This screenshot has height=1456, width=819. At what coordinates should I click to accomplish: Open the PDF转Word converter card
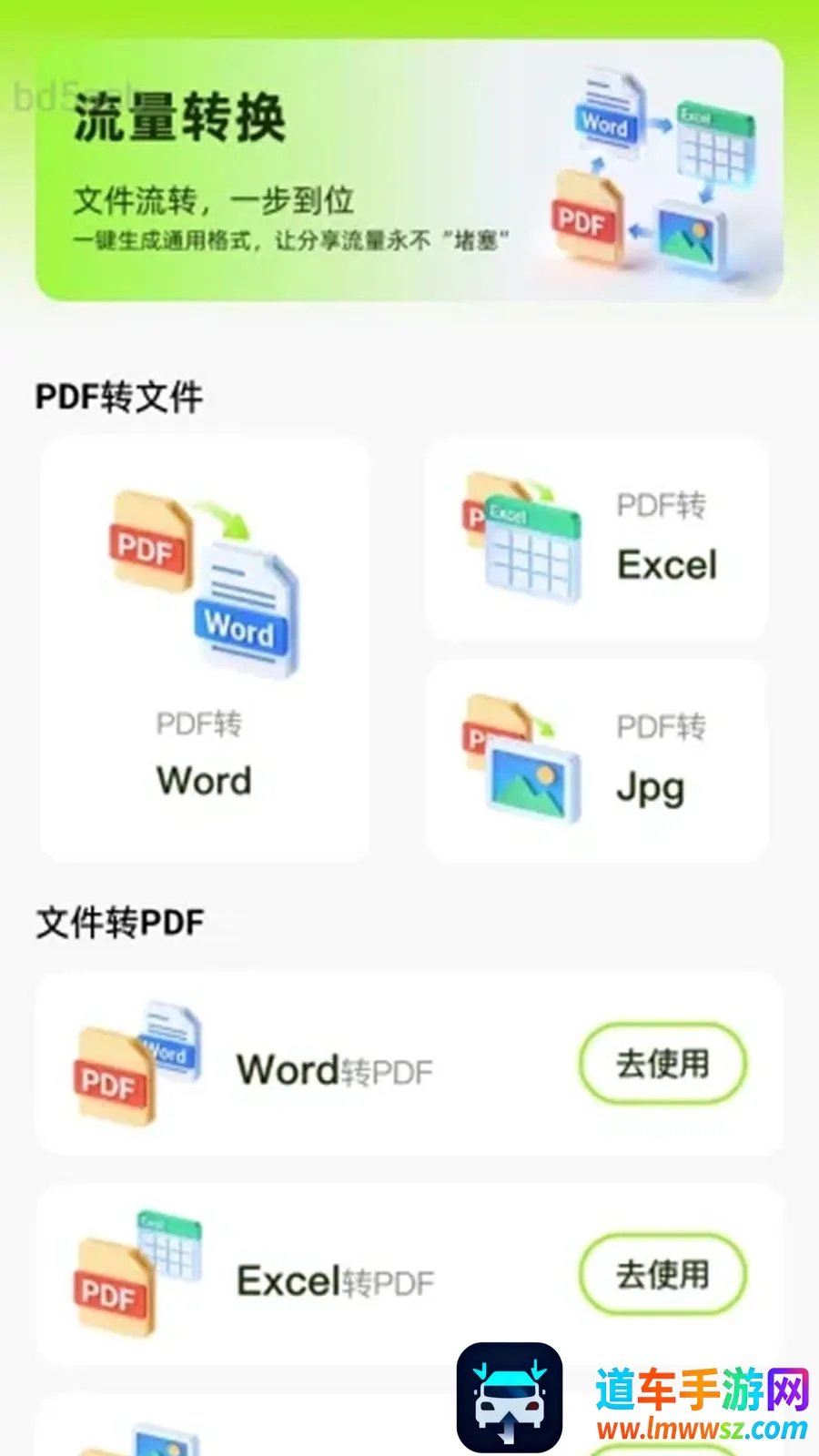click(205, 649)
